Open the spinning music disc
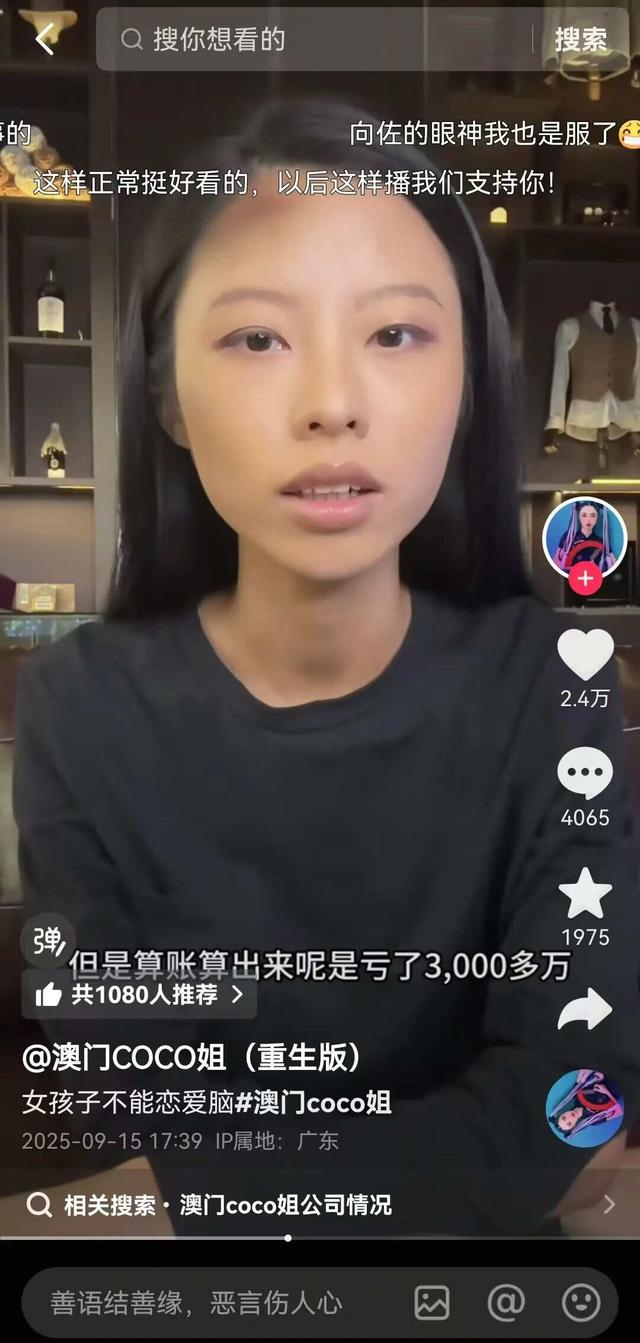Image resolution: width=640 pixels, height=1343 pixels. [585, 1108]
